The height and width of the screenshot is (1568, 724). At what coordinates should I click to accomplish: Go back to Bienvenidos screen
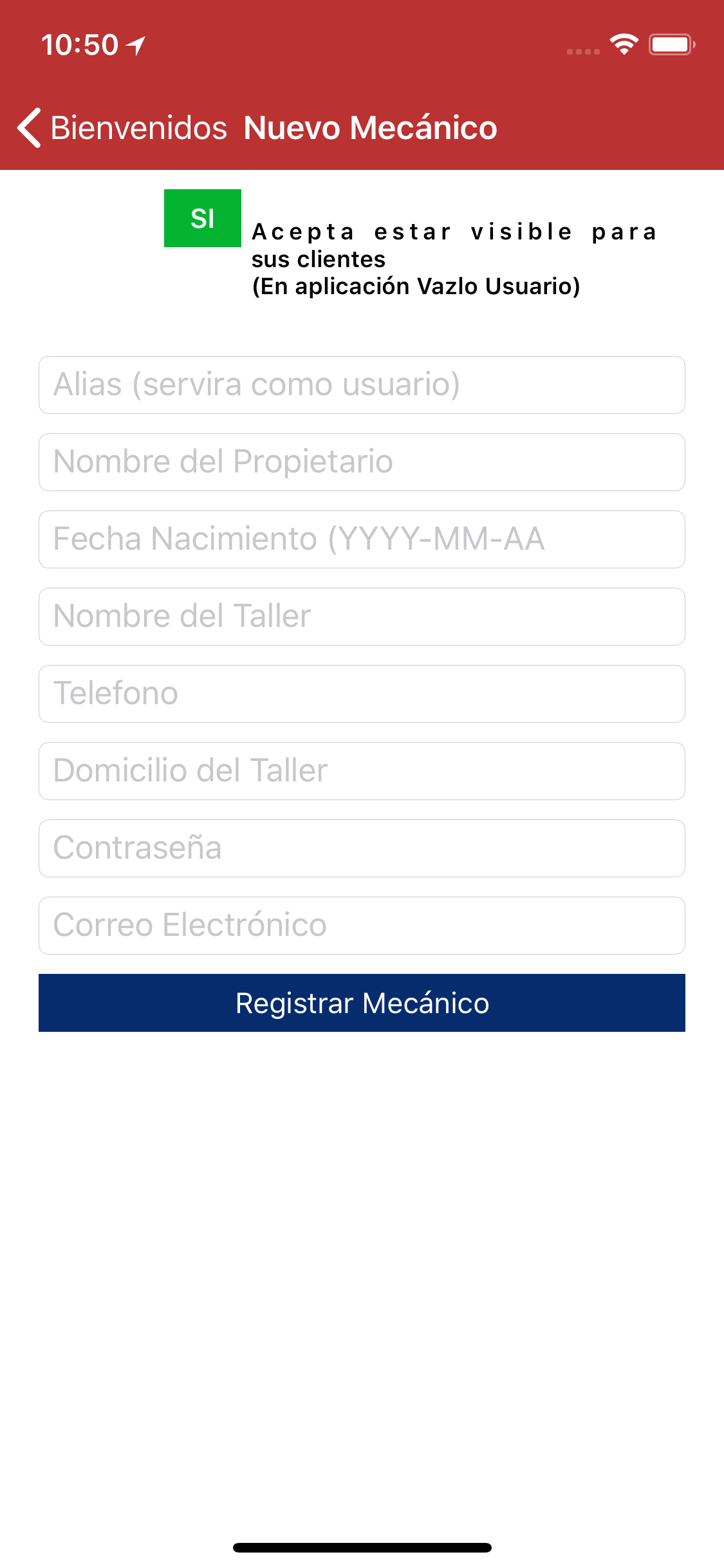point(122,127)
